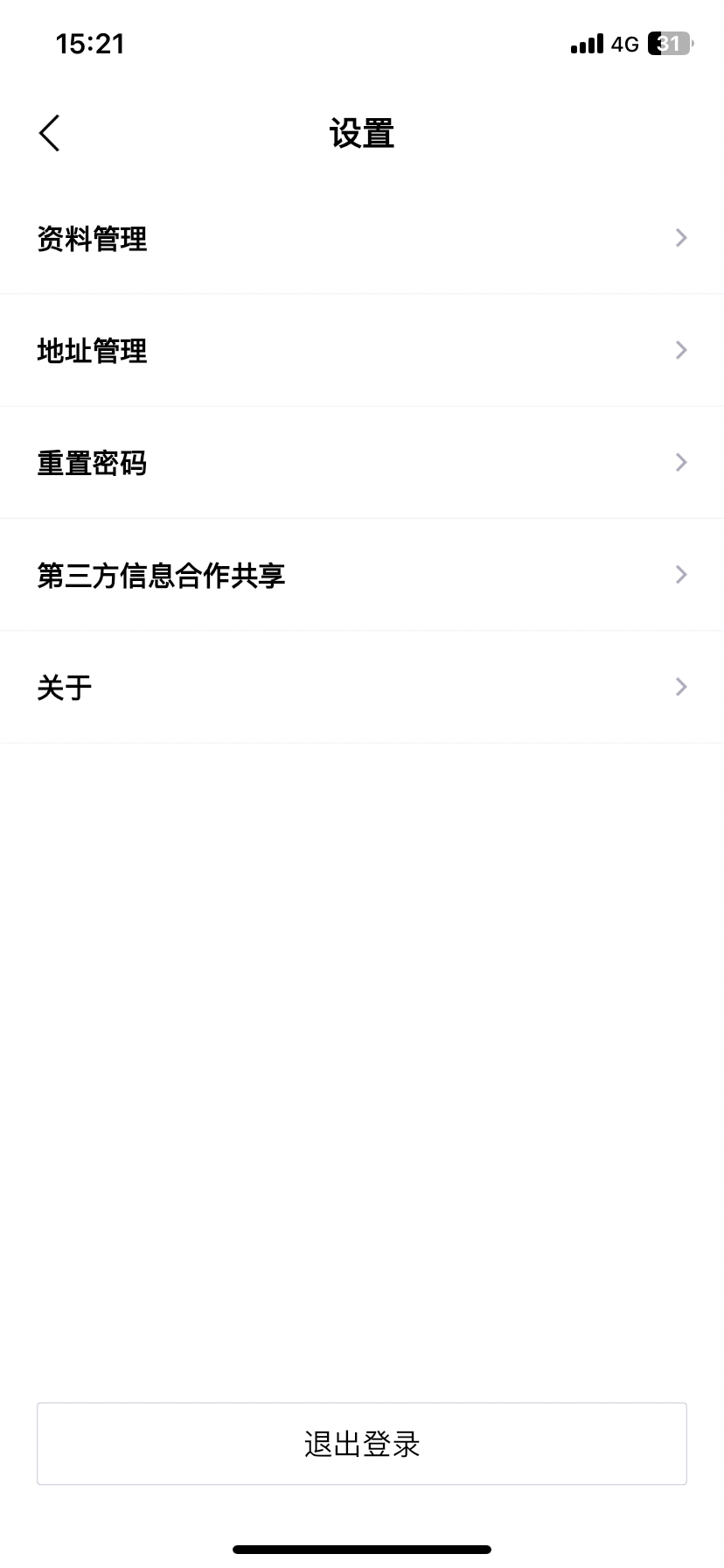This screenshot has height=1568, width=724.
Task: Click the 重置密码 row label
Action: (90, 462)
